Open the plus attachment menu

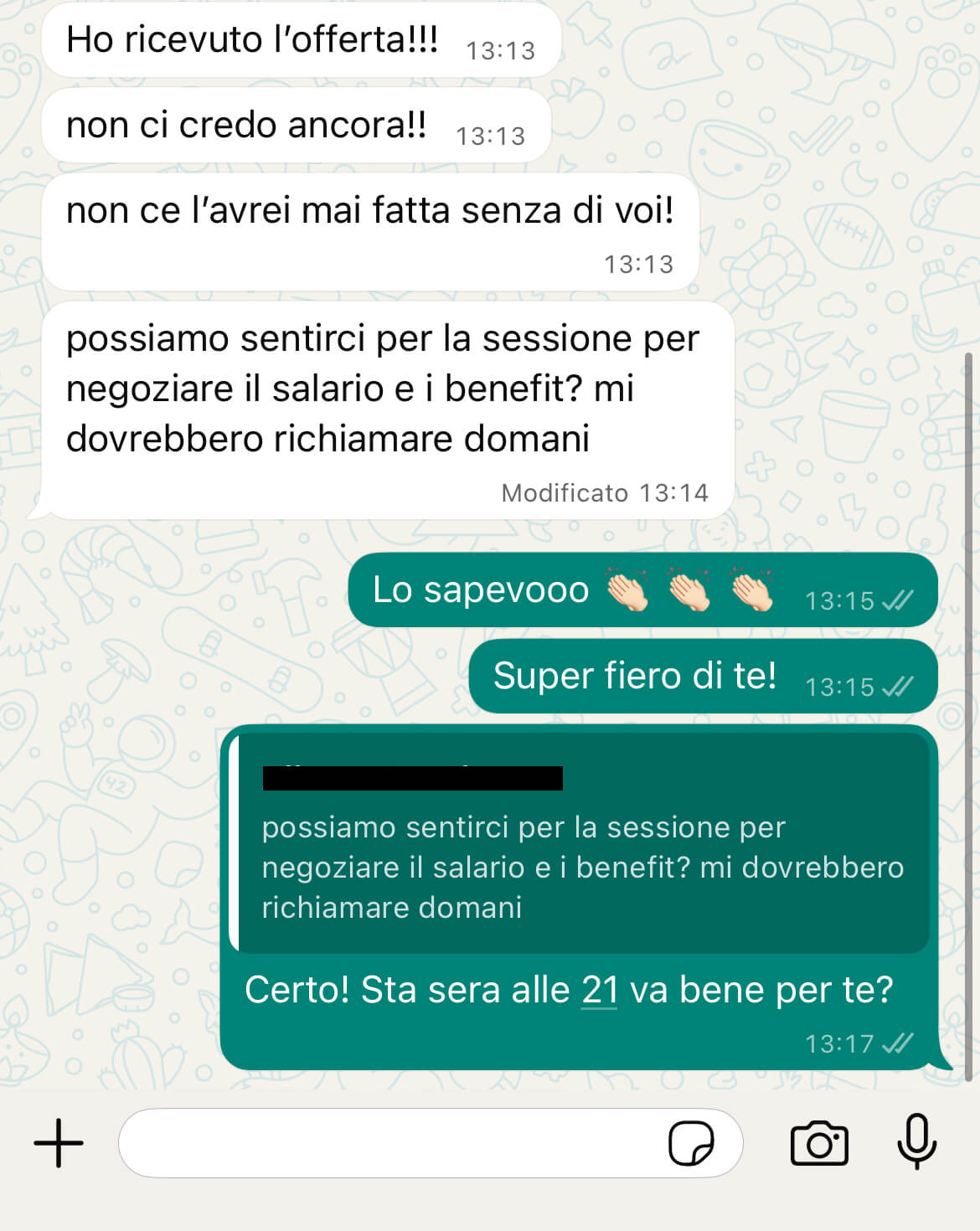click(59, 1143)
